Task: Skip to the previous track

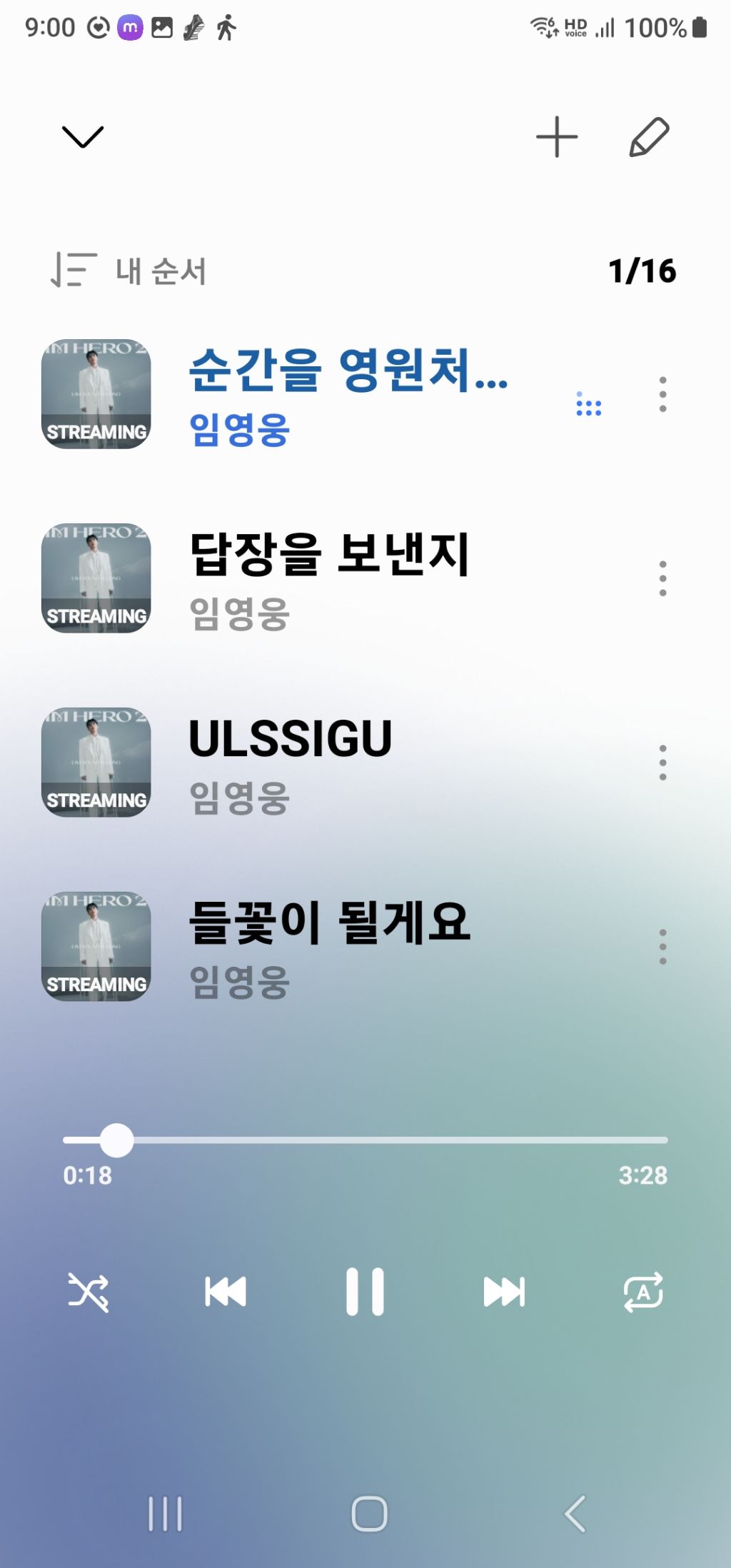Action: [226, 1292]
